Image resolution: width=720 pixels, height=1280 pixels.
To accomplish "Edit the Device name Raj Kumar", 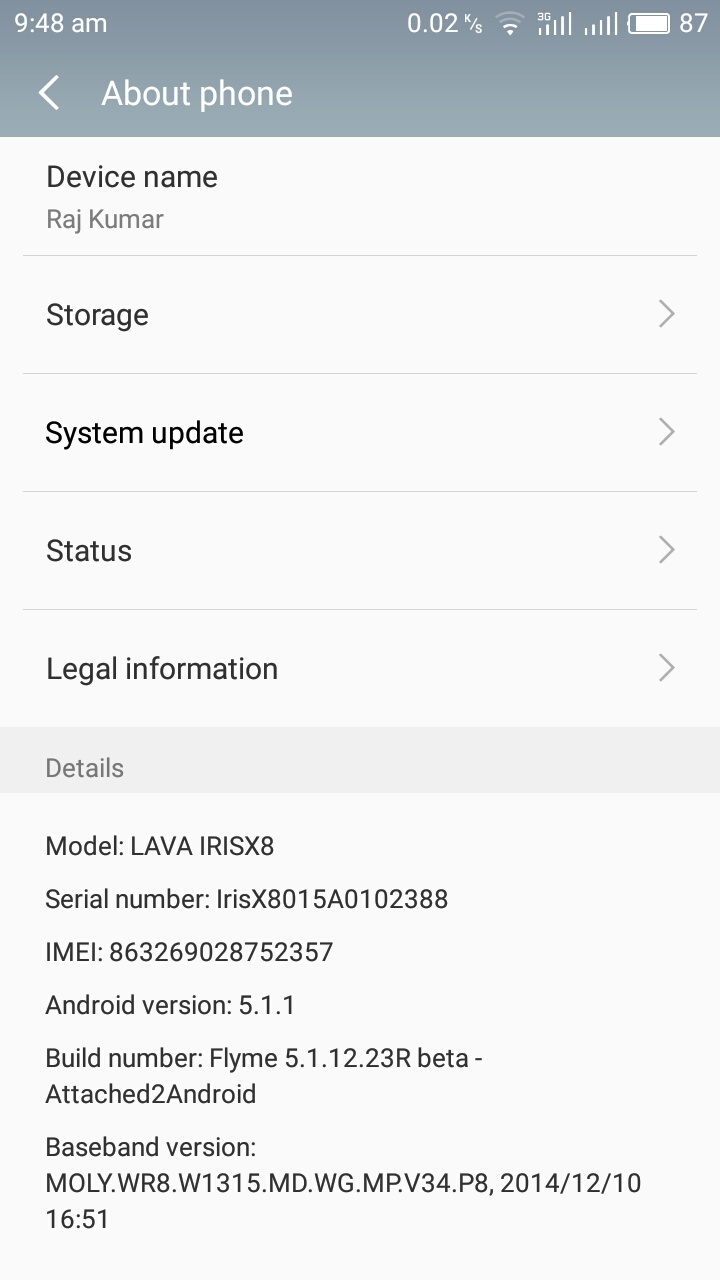I will (360, 196).
